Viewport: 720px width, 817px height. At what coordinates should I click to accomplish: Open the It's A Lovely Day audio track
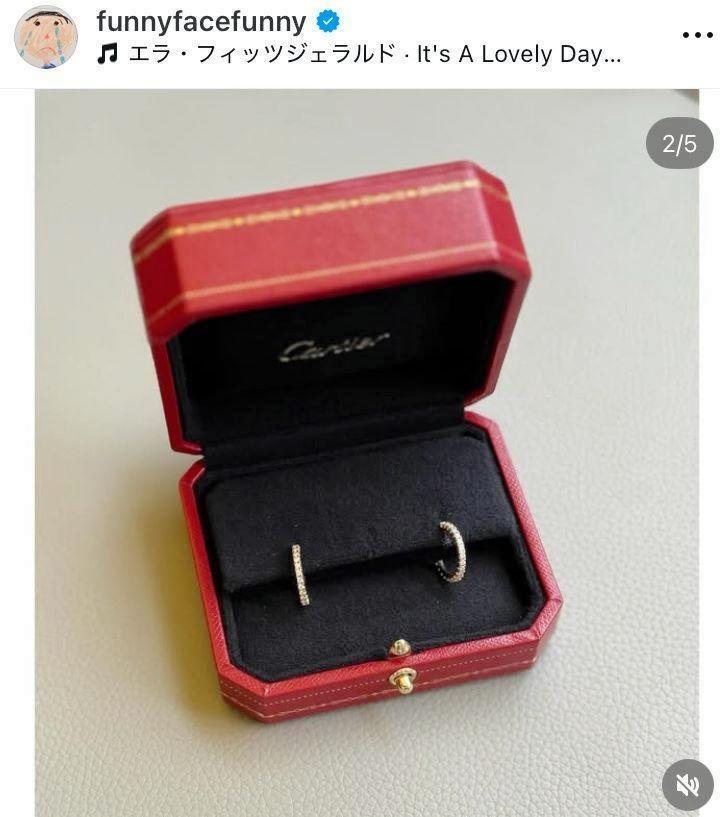click(360, 54)
